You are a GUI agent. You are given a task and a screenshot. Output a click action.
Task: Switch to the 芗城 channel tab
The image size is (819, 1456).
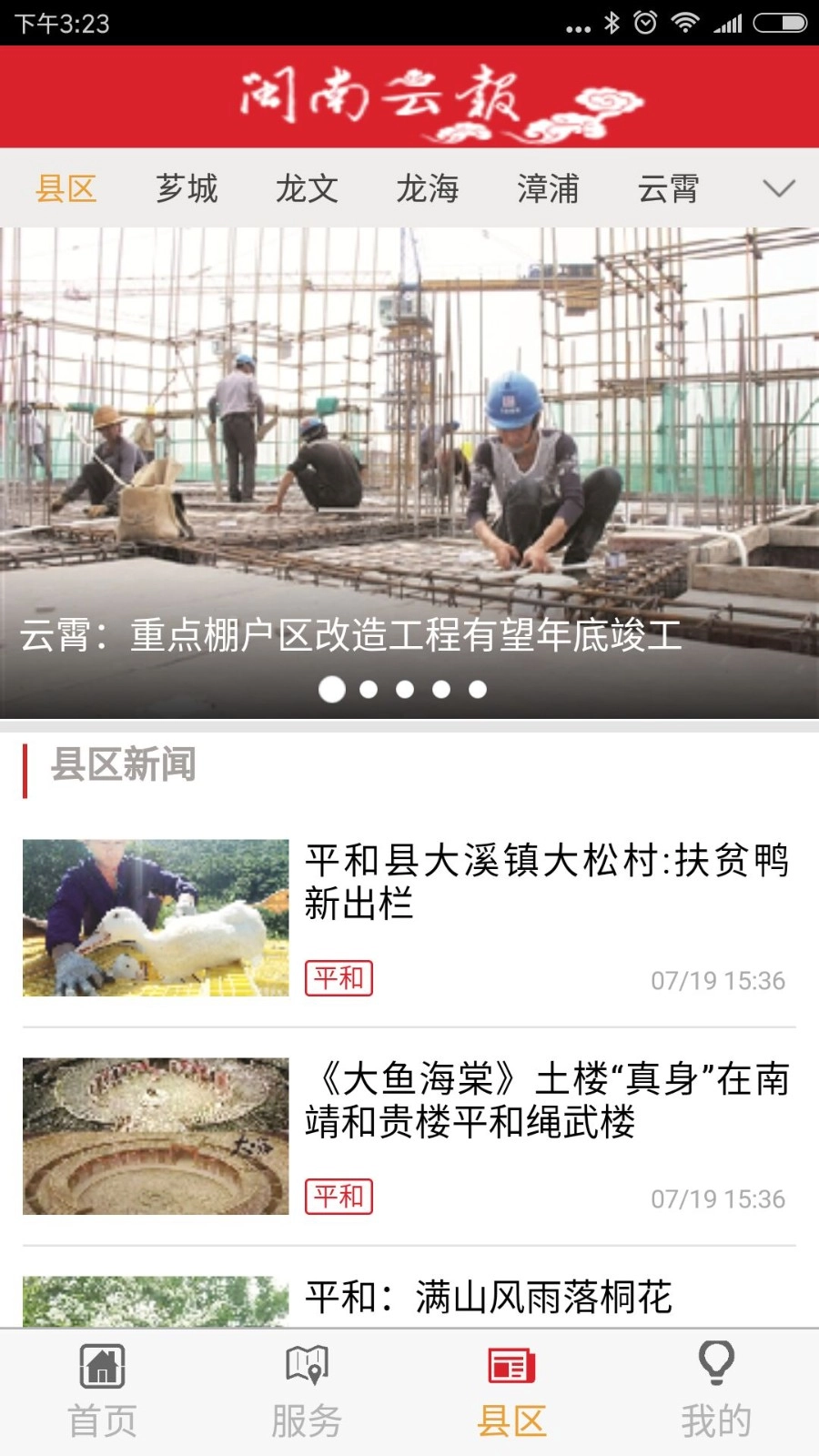[187, 189]
